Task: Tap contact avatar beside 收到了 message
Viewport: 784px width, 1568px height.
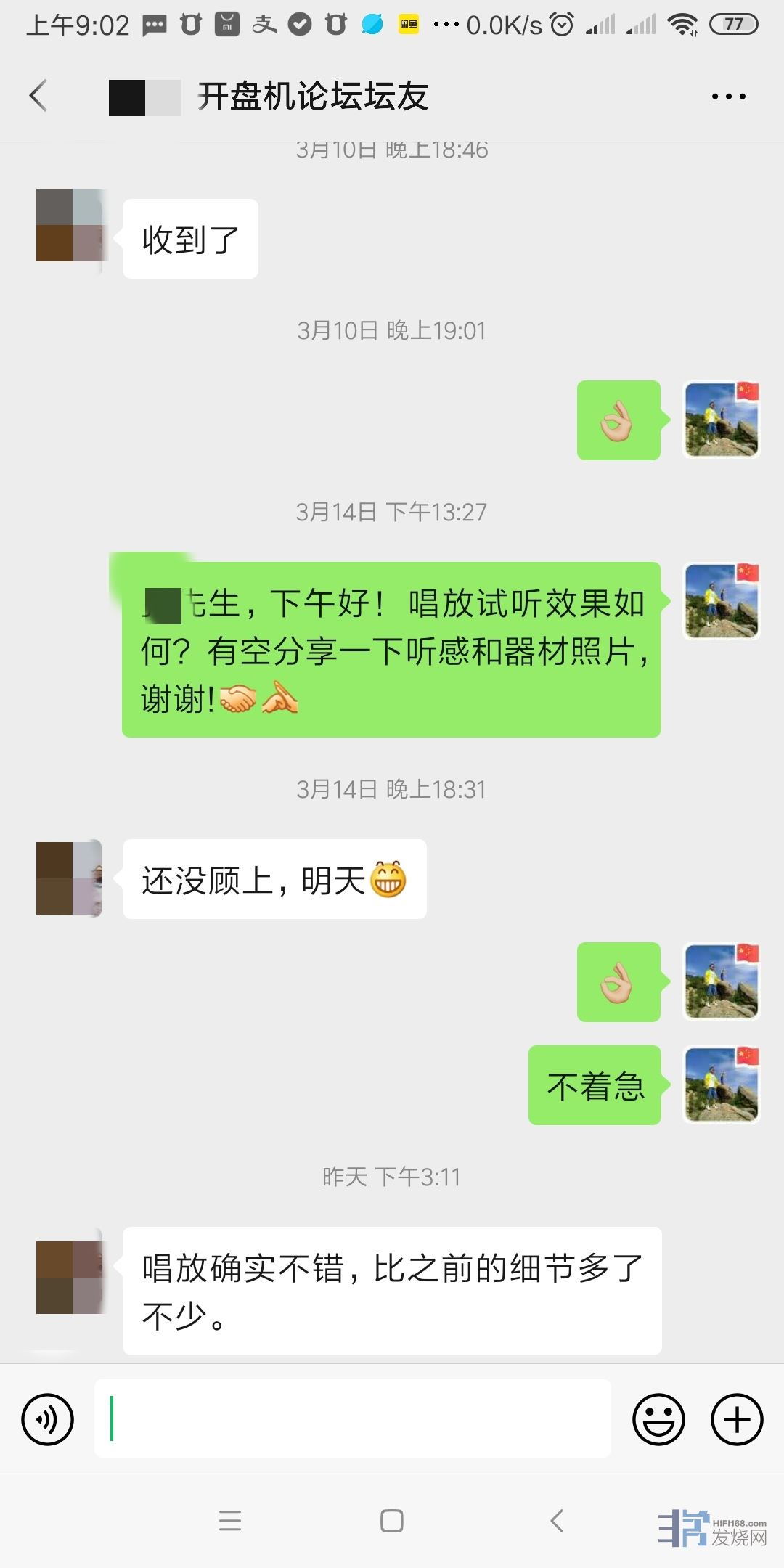Action: (x=70, y=225)
